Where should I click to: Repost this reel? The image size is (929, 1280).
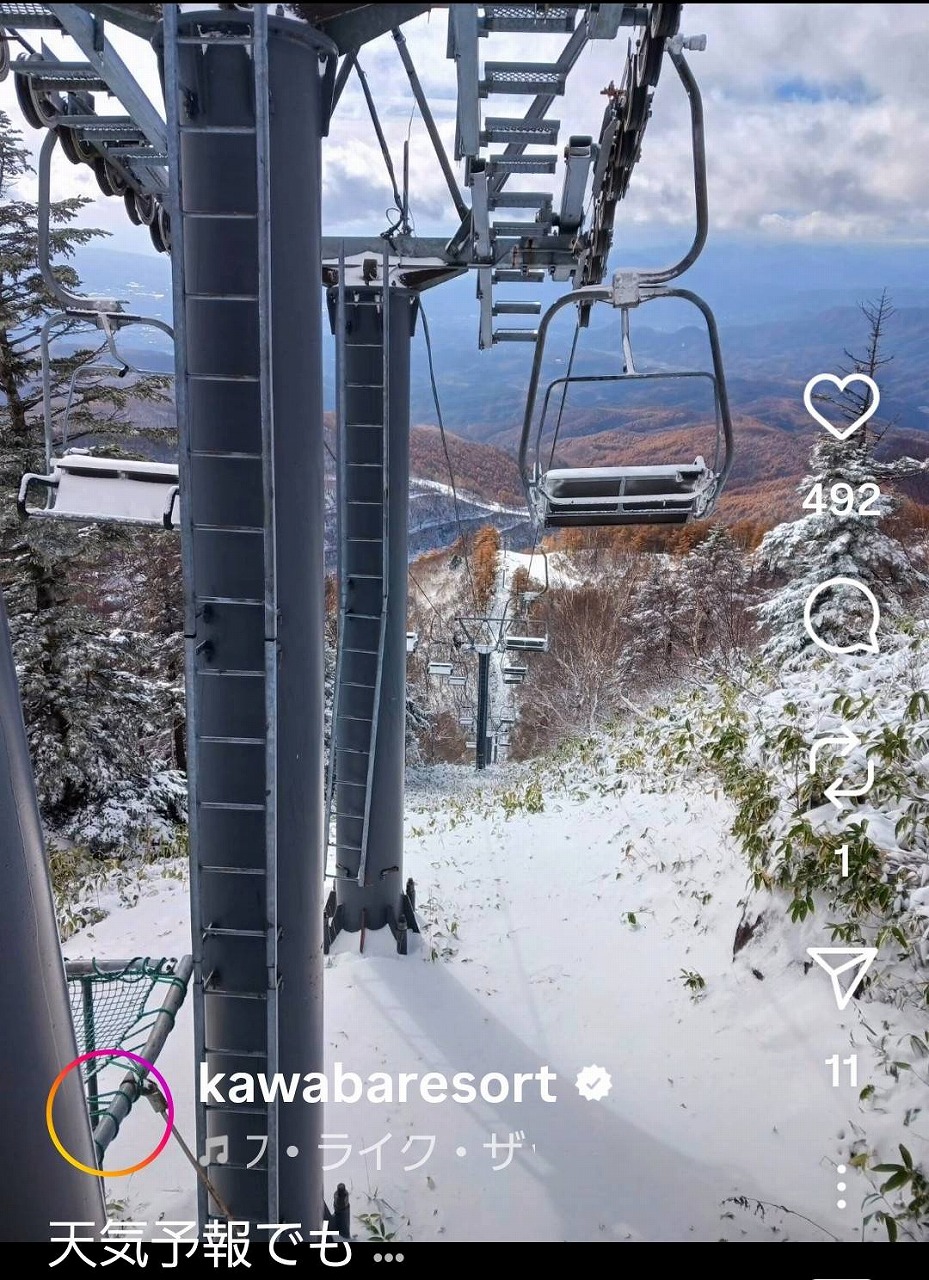point(841,768)
